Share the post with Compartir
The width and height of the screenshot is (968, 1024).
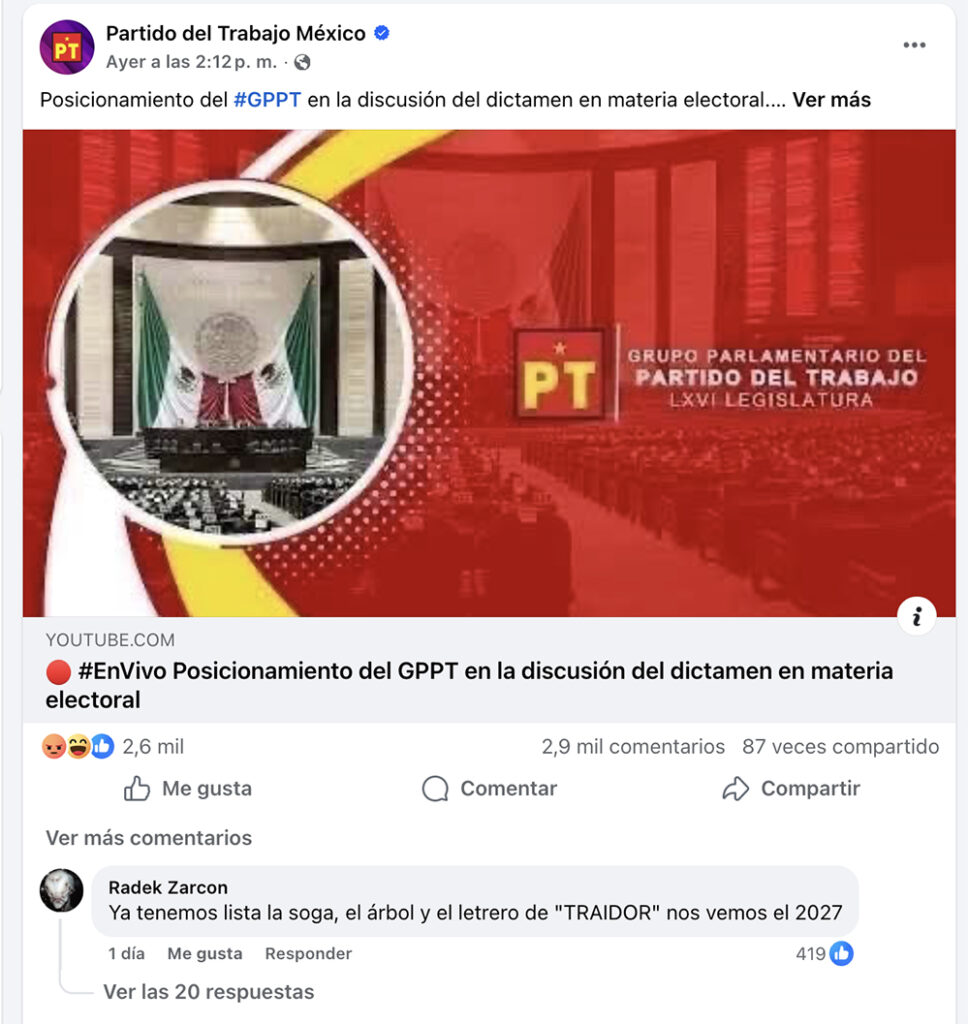(x=791, y=789)
